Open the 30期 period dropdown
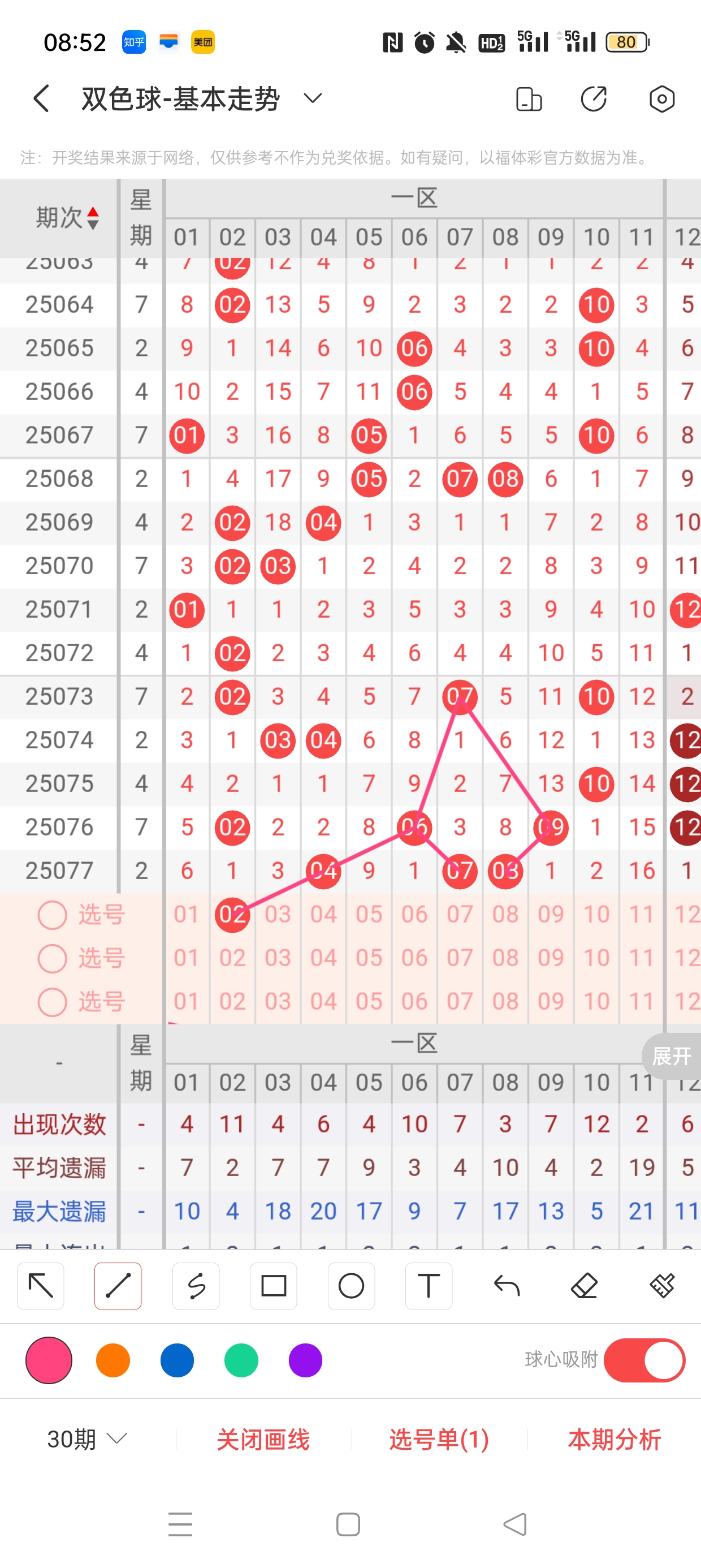 pos(87,1439)
